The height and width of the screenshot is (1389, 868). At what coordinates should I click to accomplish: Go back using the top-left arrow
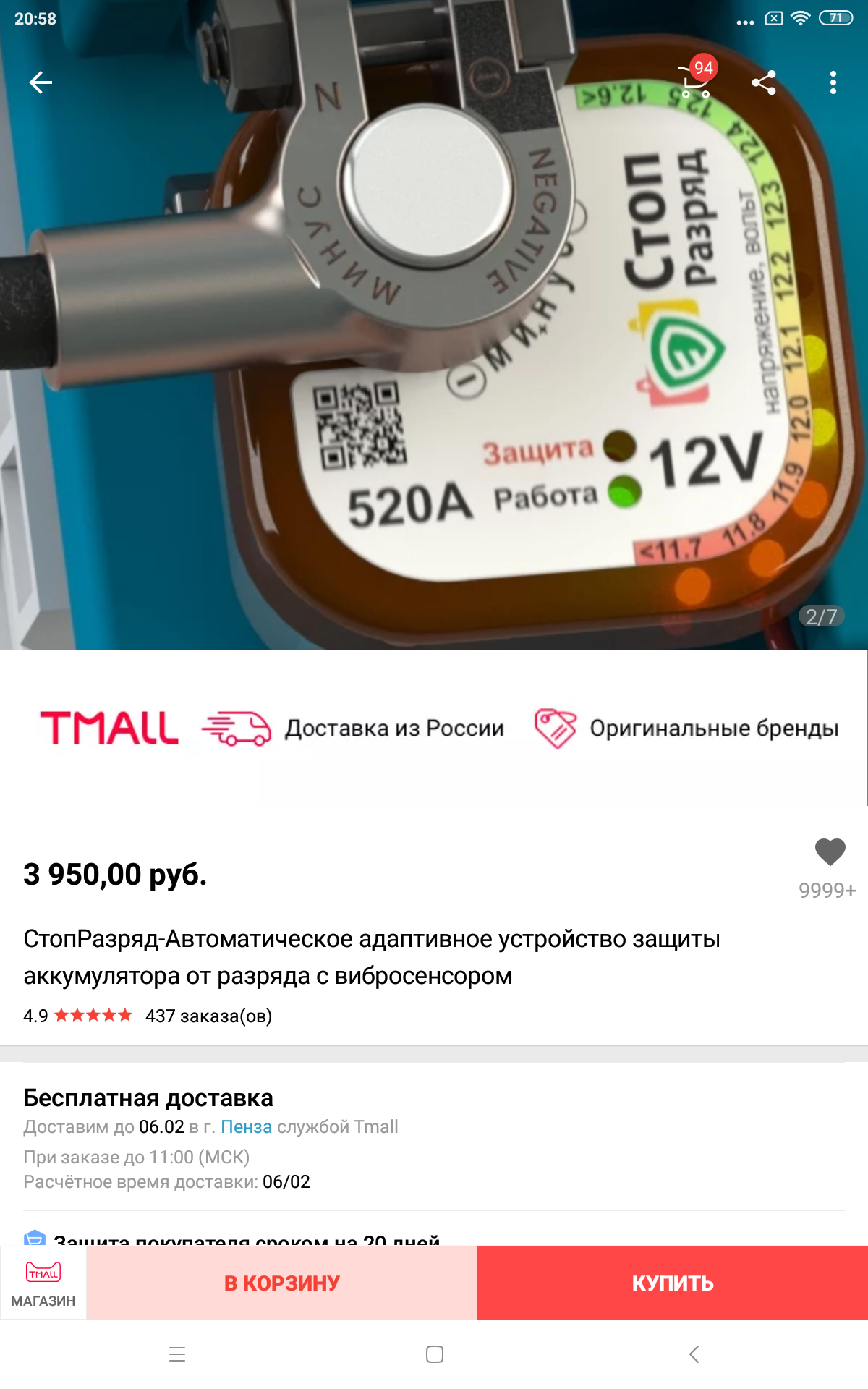[x=41, y=82]
